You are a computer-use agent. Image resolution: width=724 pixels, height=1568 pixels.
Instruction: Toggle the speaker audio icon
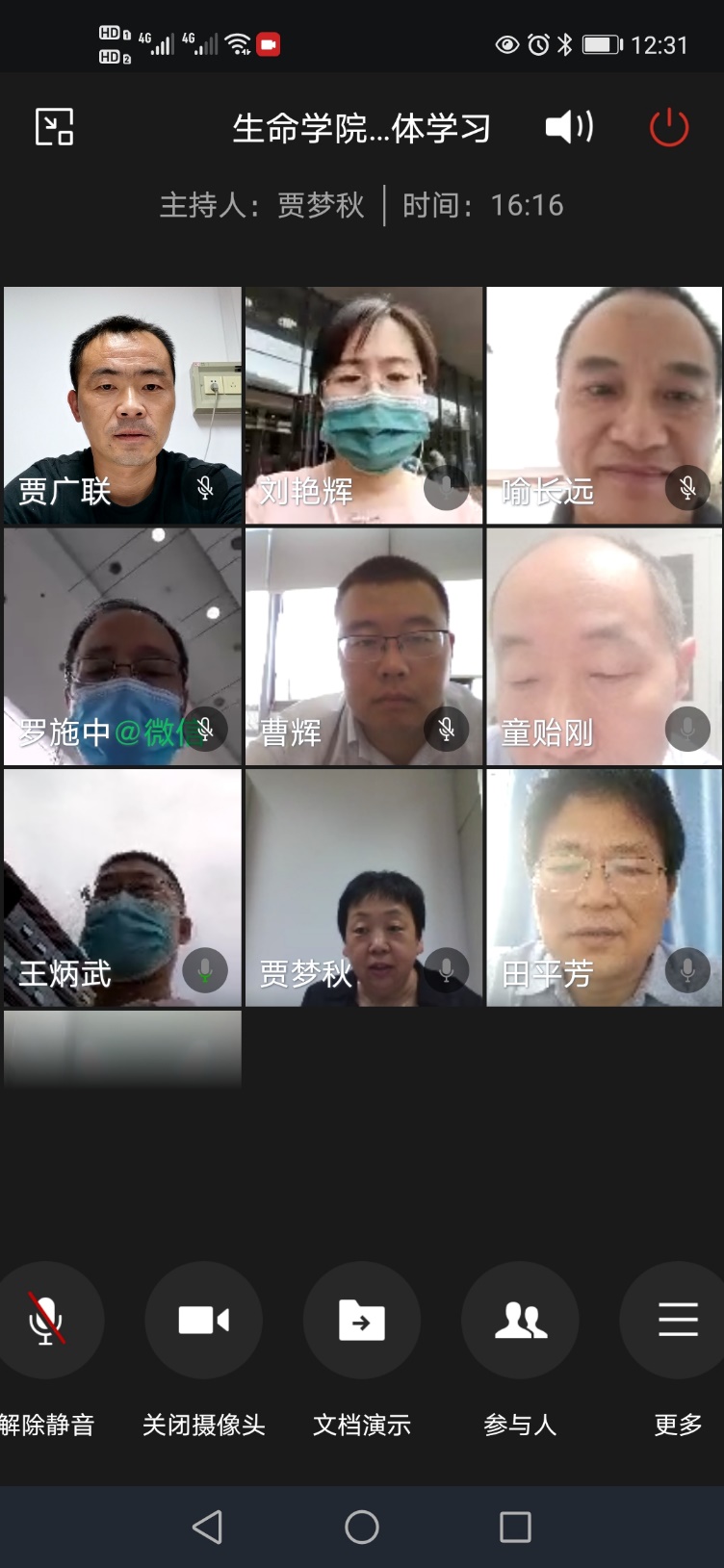pos(569,127)
